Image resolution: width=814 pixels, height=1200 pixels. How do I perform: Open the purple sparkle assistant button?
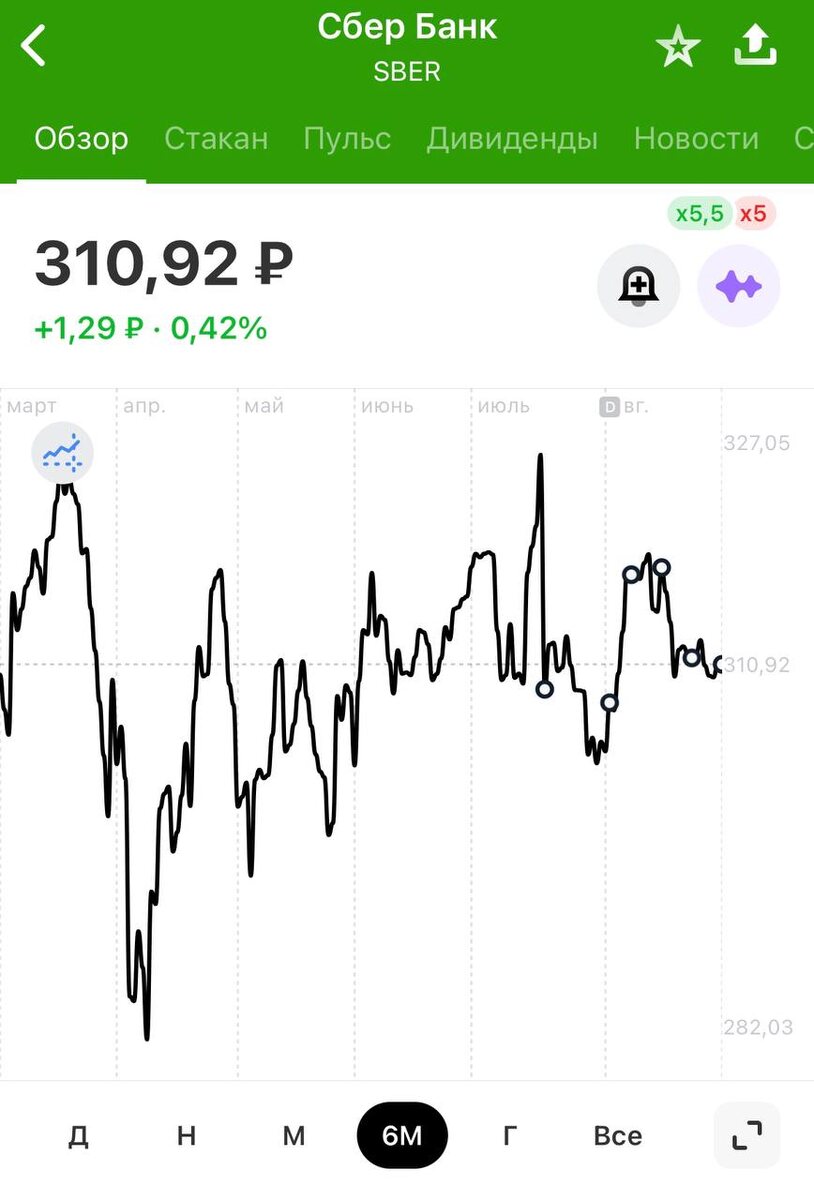[x=738, y=286]
